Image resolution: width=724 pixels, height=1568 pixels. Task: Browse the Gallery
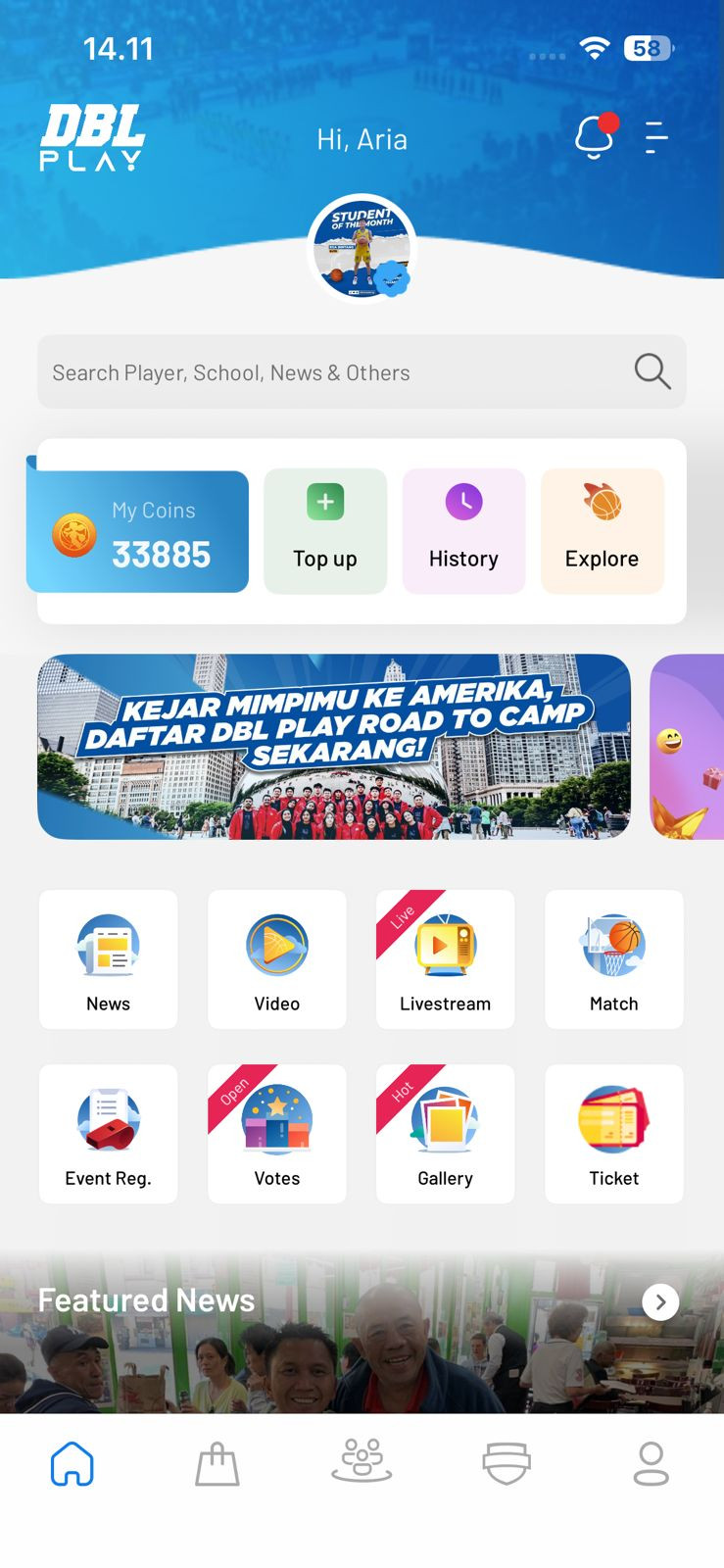446,1134
